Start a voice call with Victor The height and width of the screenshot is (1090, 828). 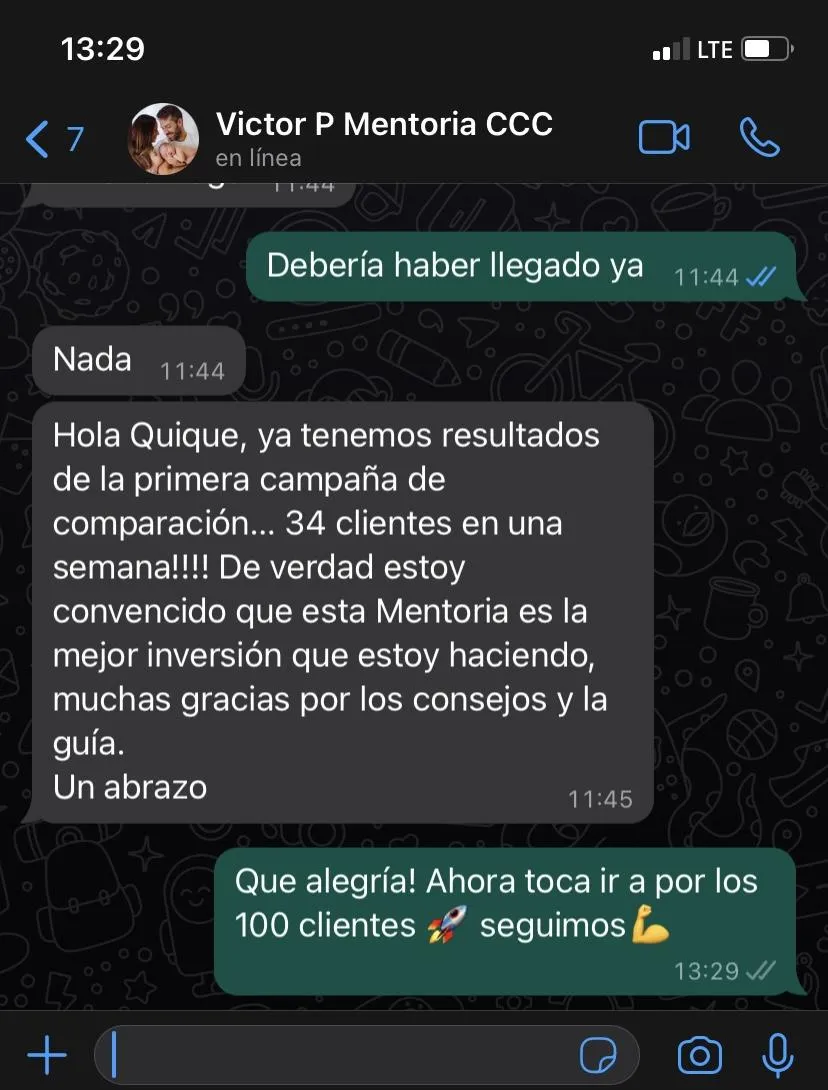point(759,138)
